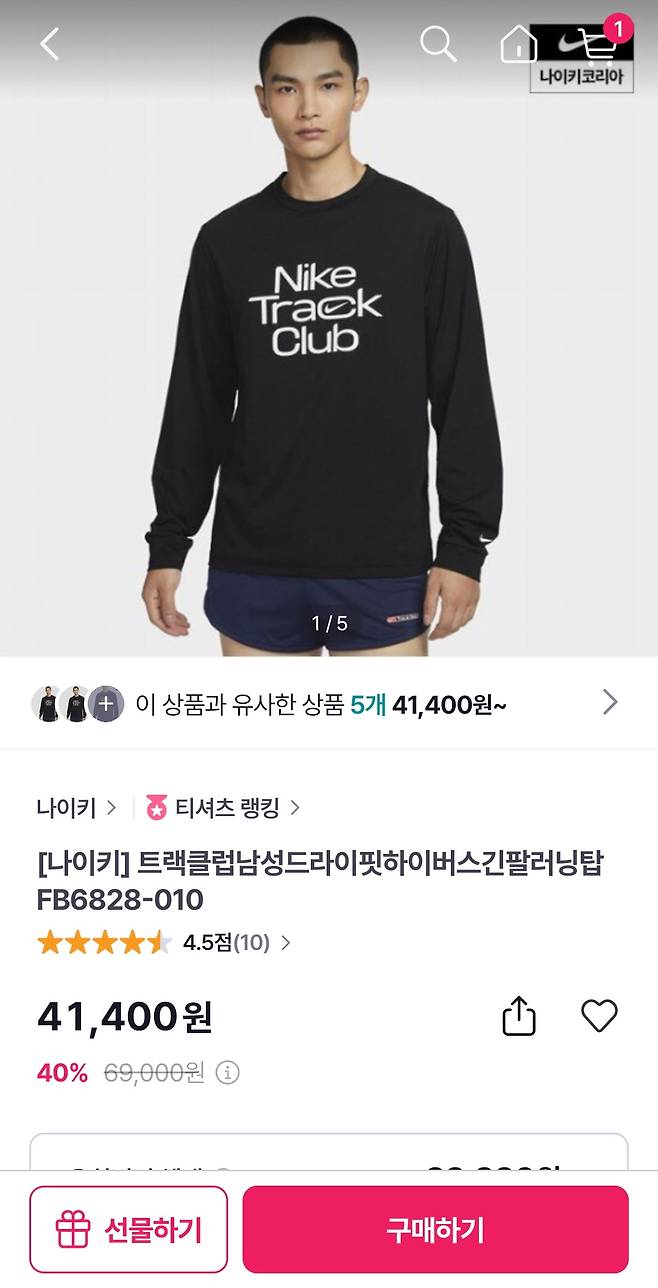The width and height of the screenshot is (658, 1288).
Task: Open the 티셔츠 랭킹 link
Action: pos(223,807)
